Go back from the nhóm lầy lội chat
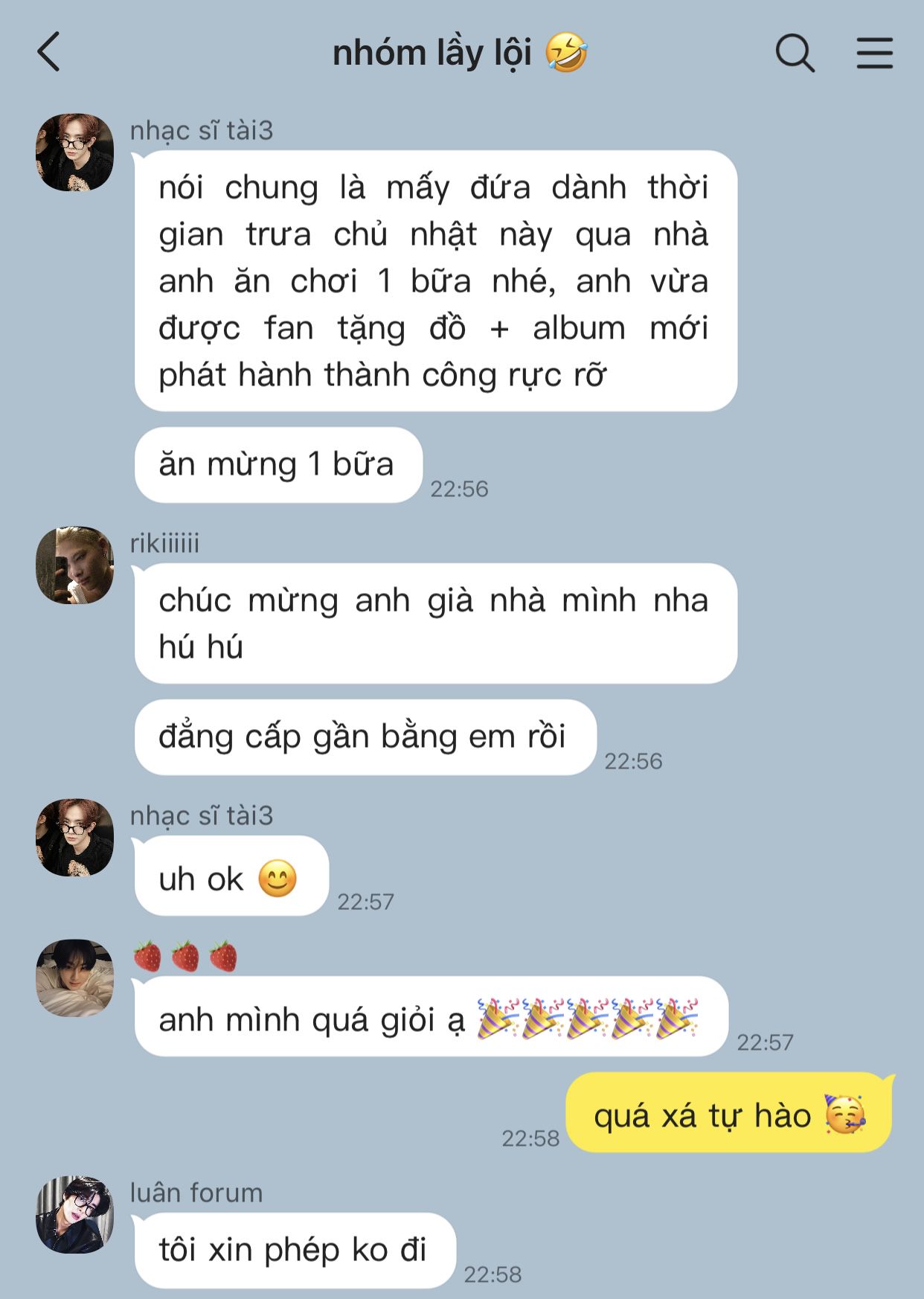 tap(48, 53)
